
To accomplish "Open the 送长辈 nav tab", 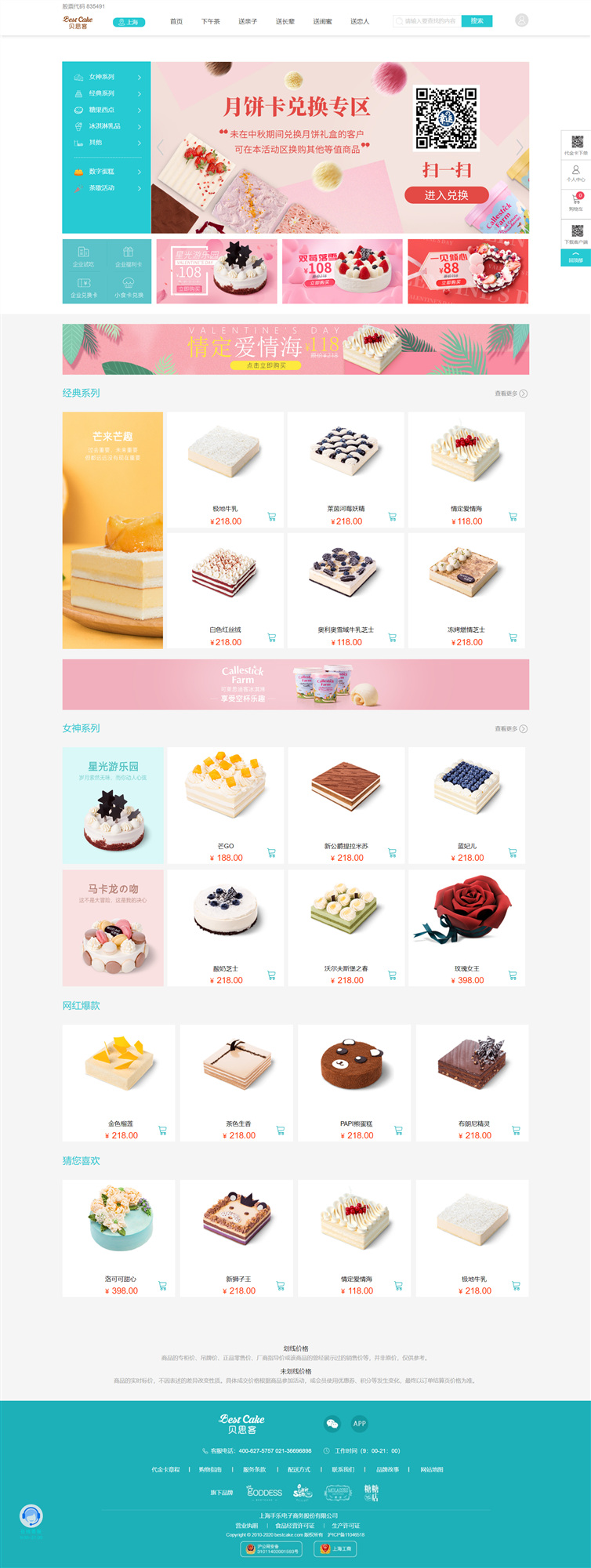I will coord(285,21).
